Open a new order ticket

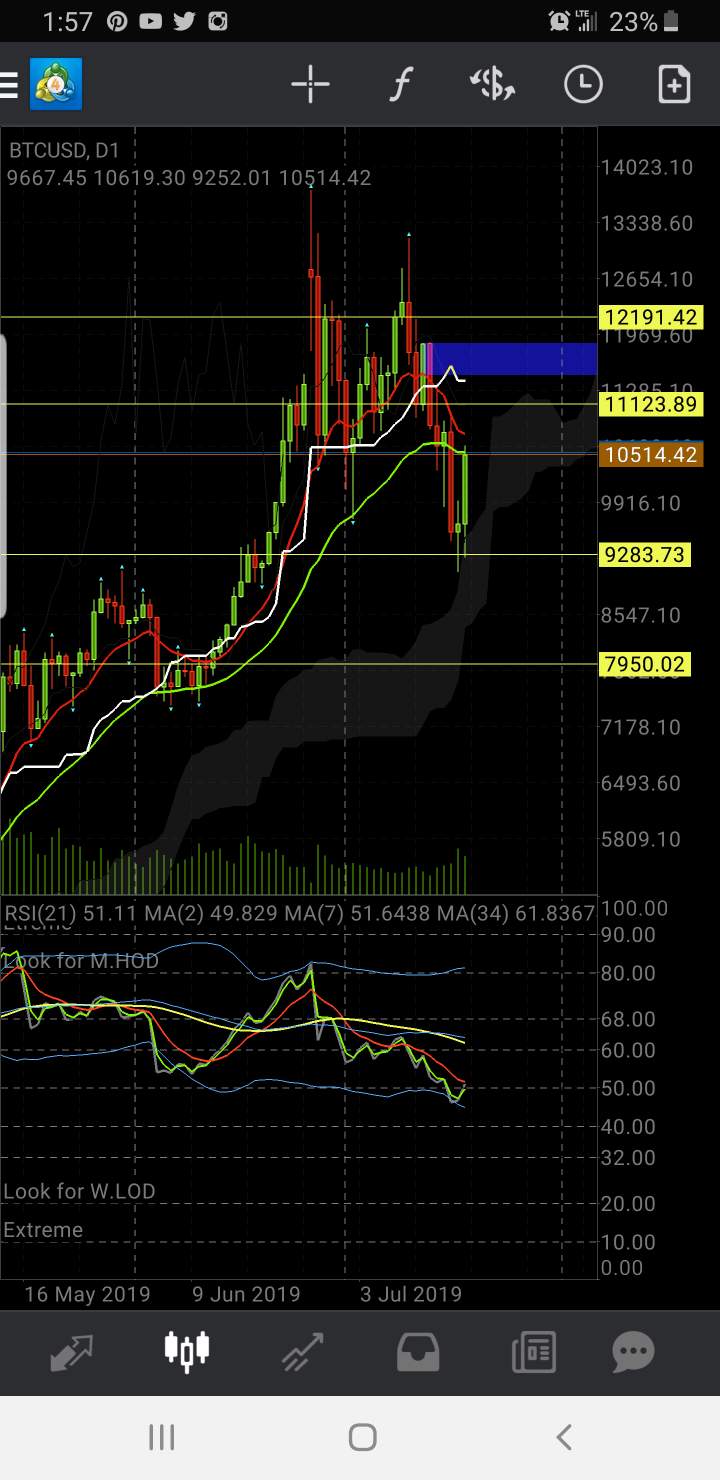(x=674, y=85)
